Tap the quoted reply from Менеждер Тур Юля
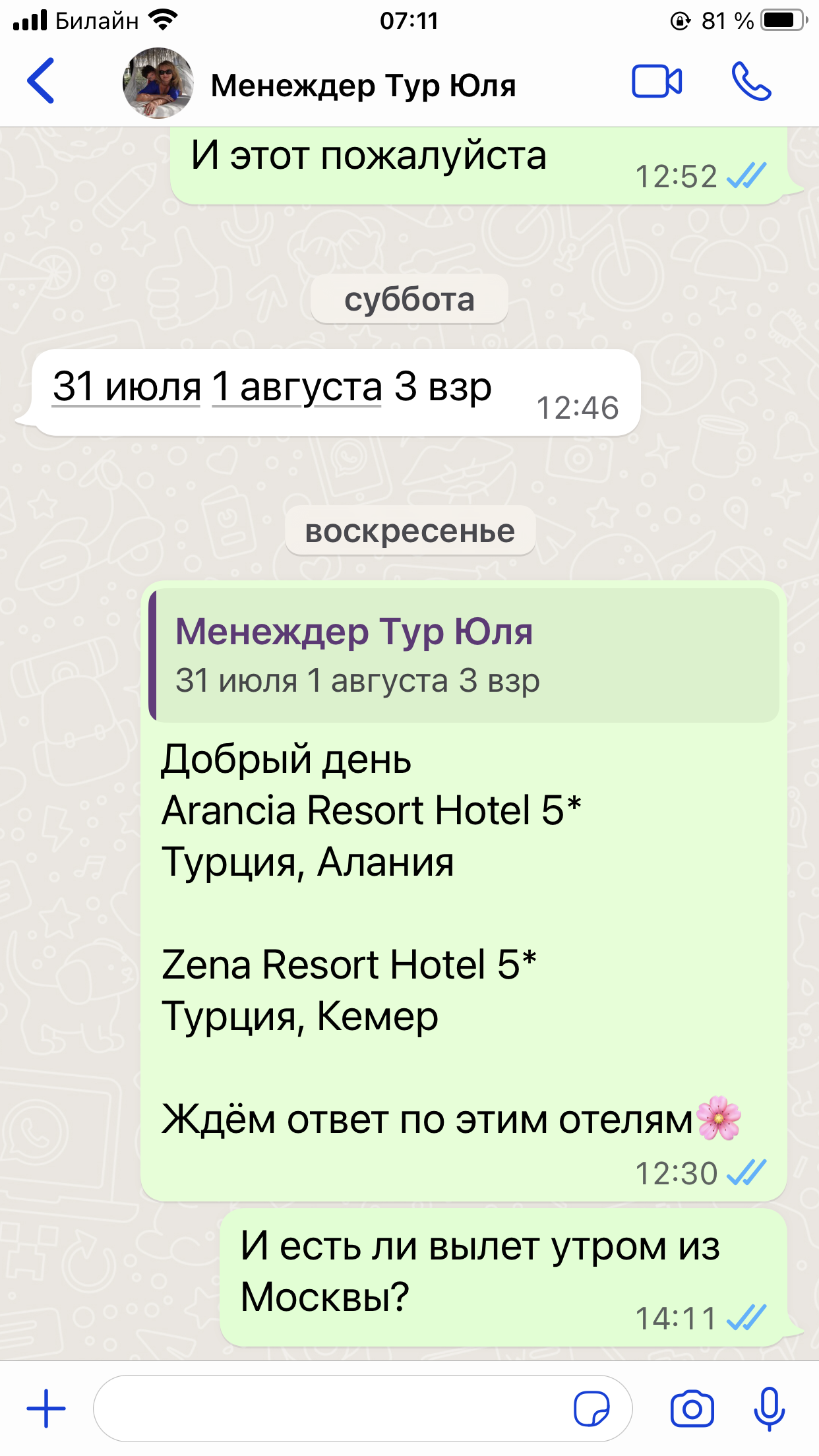The height and width of the screenshot is (1456, 819). [x=464, y=655]
